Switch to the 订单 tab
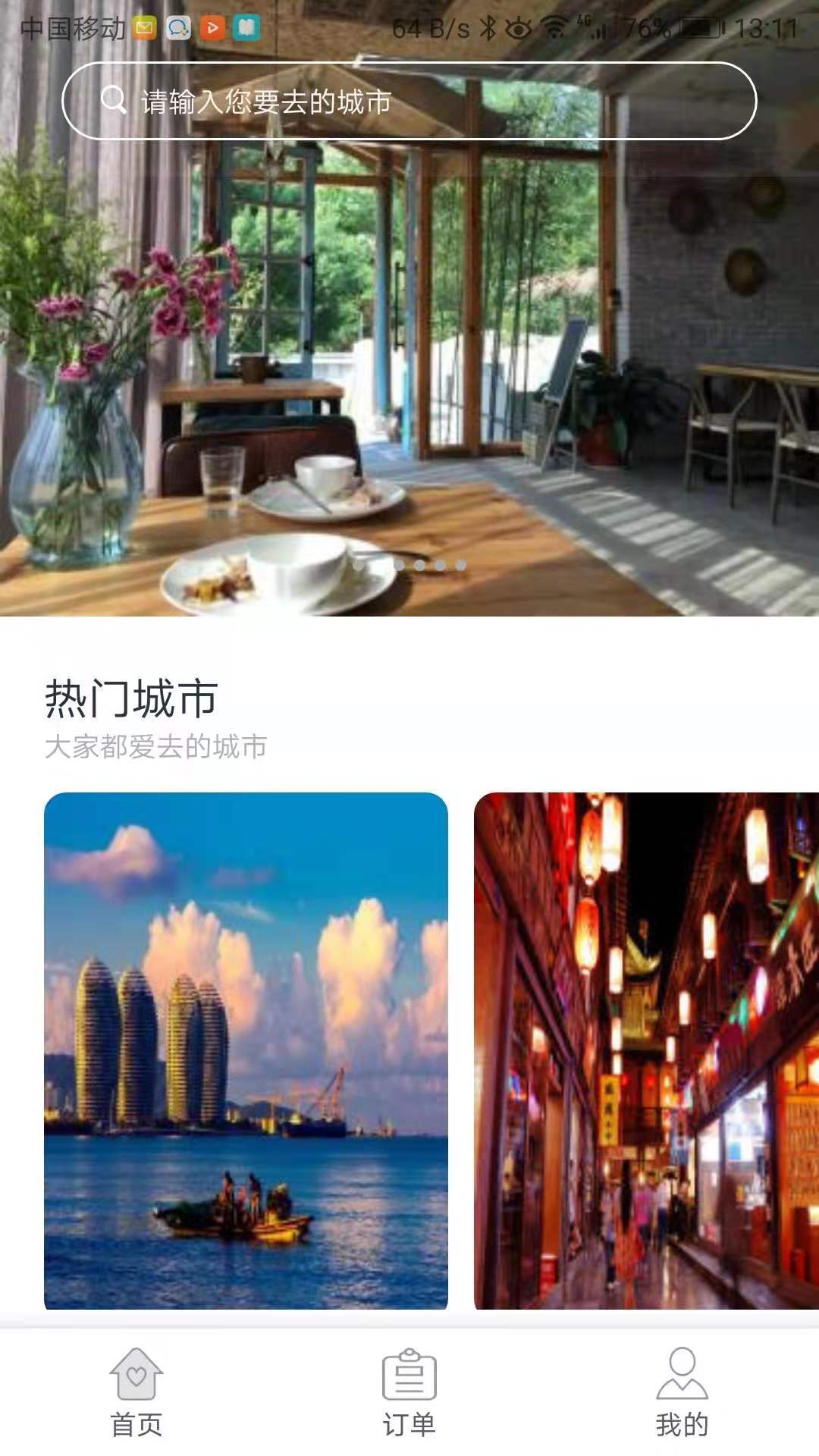The height and width of the screenshot is (1456, 819). click(409, 1392)
